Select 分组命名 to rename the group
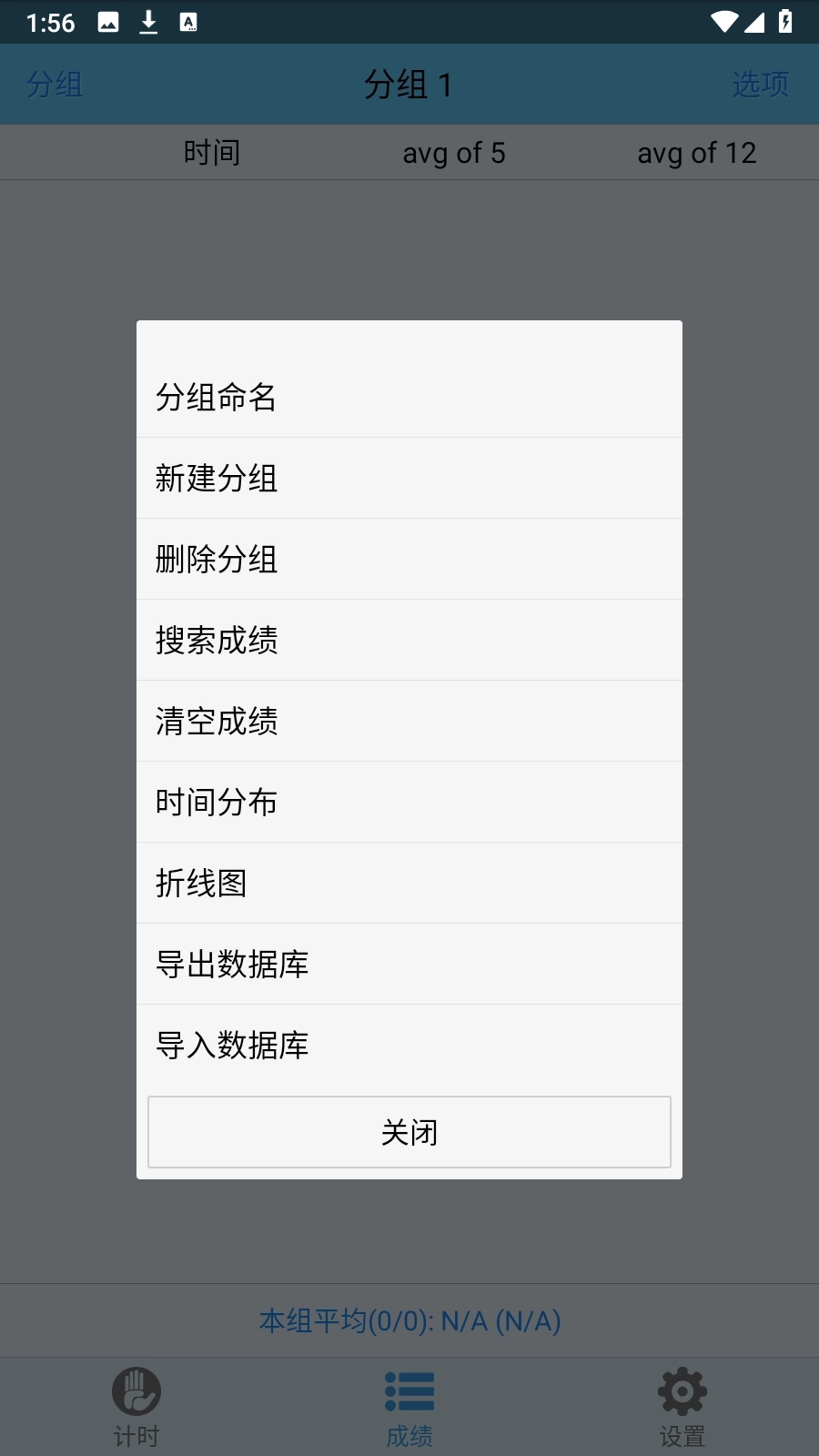The image size is (819, 1456). pyautogui.click(x=409, y=397)
